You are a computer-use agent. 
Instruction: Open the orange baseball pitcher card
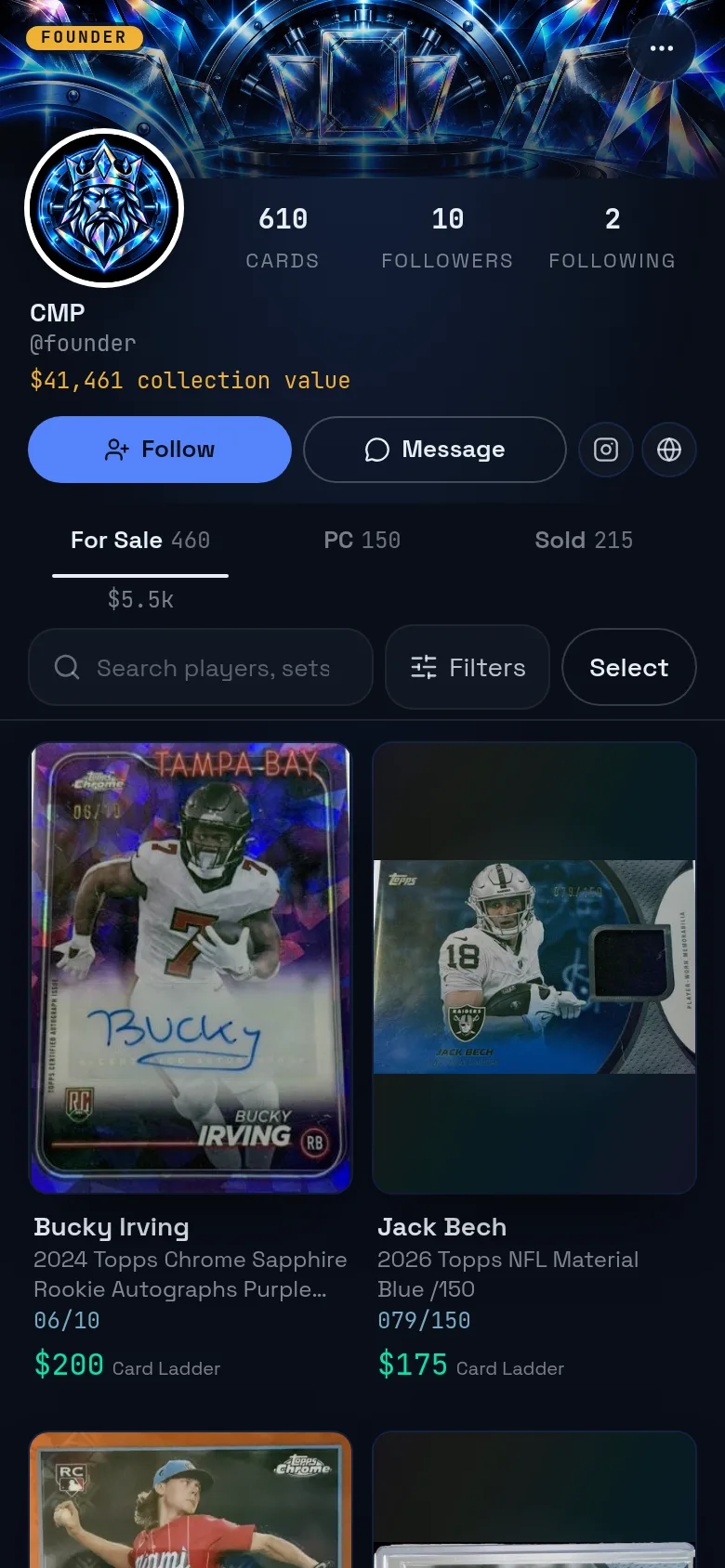click(191, 1499)
